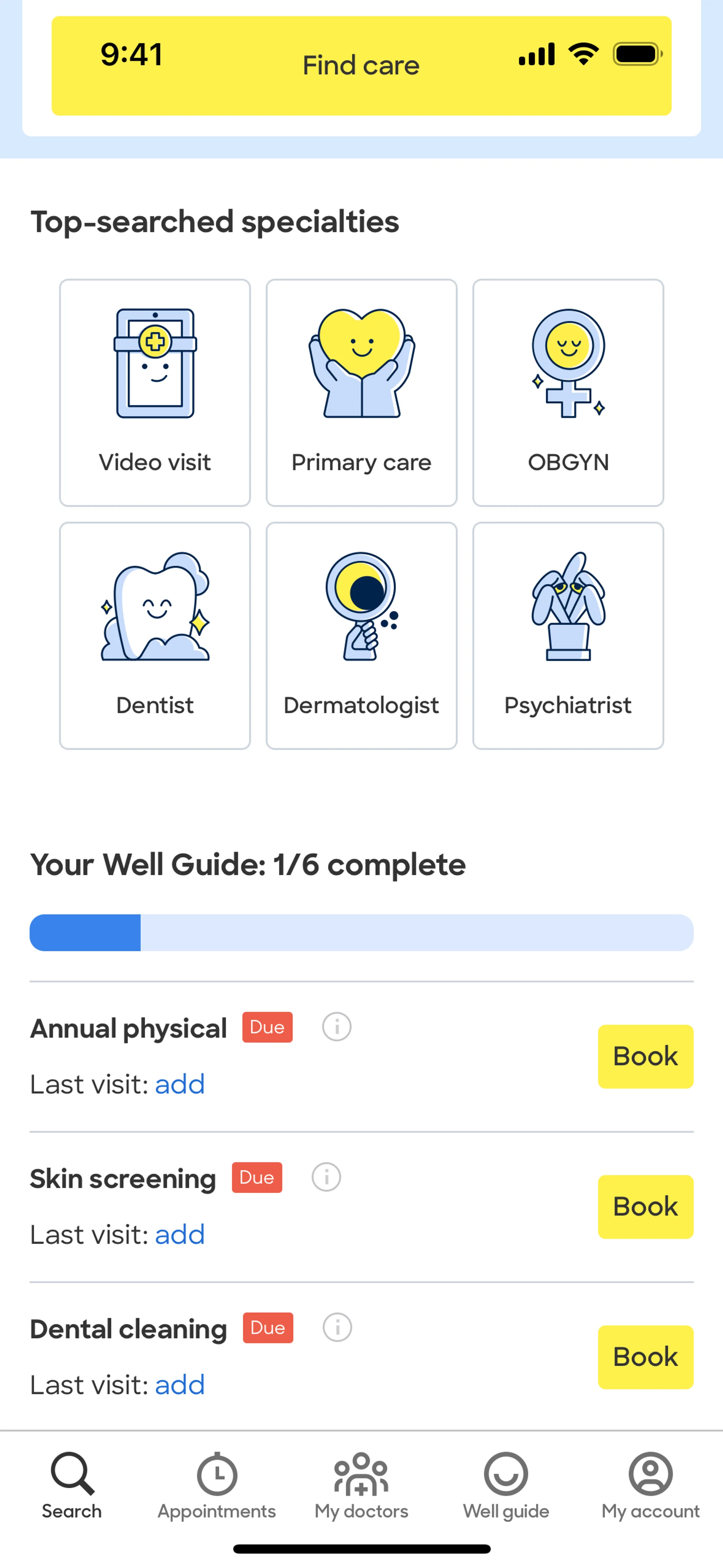Viewport: 723px width, 1568px height.
Task: Book a Skin screening appointment
Action: tap(645, 1206)
